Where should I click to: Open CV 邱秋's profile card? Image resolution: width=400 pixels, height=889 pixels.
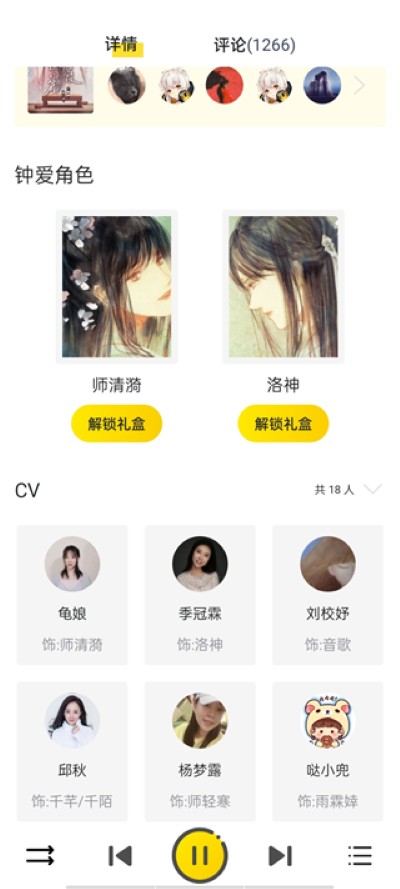[72, 751]
